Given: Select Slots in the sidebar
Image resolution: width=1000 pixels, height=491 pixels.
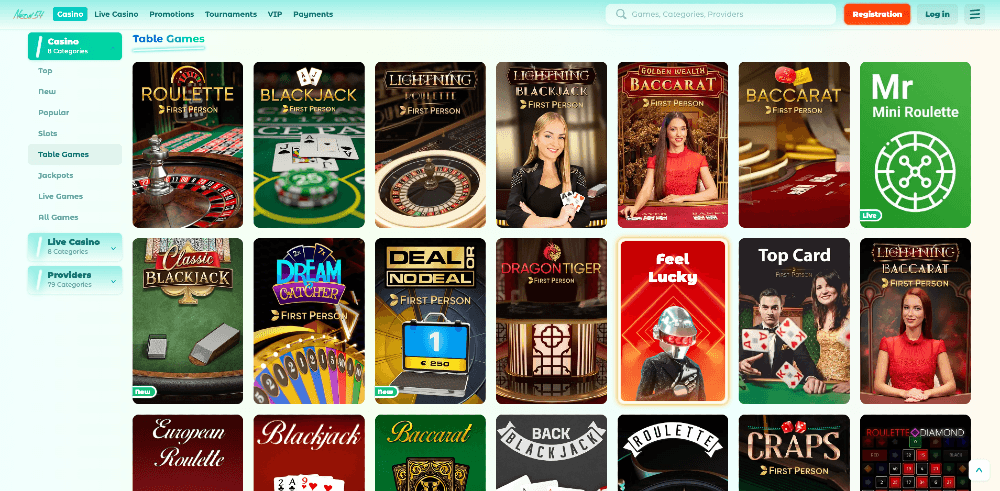Looking at the screenshot, I should point(48,133).
